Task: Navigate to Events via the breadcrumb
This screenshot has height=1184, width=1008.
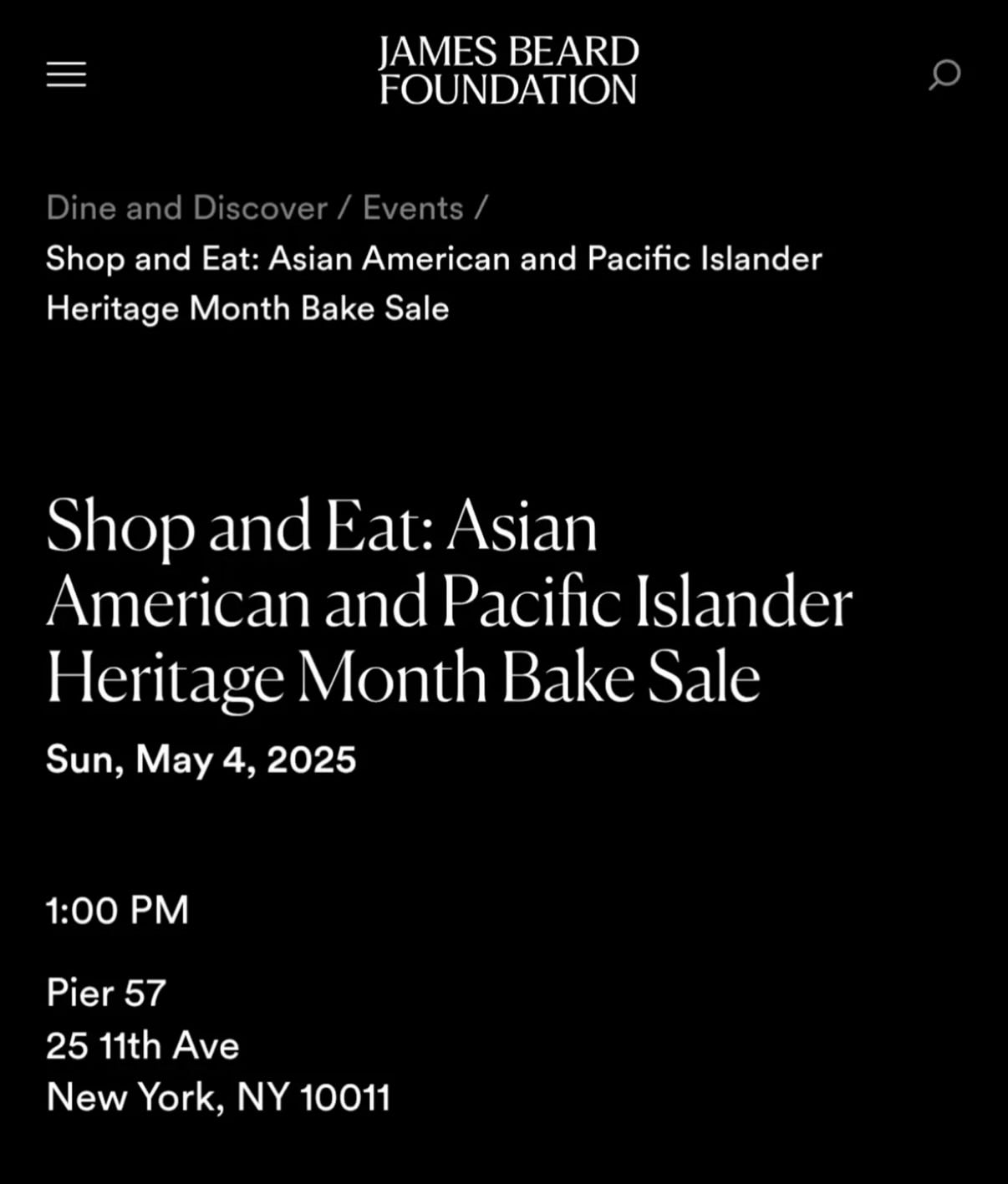Action: click(x=412, y=208)
